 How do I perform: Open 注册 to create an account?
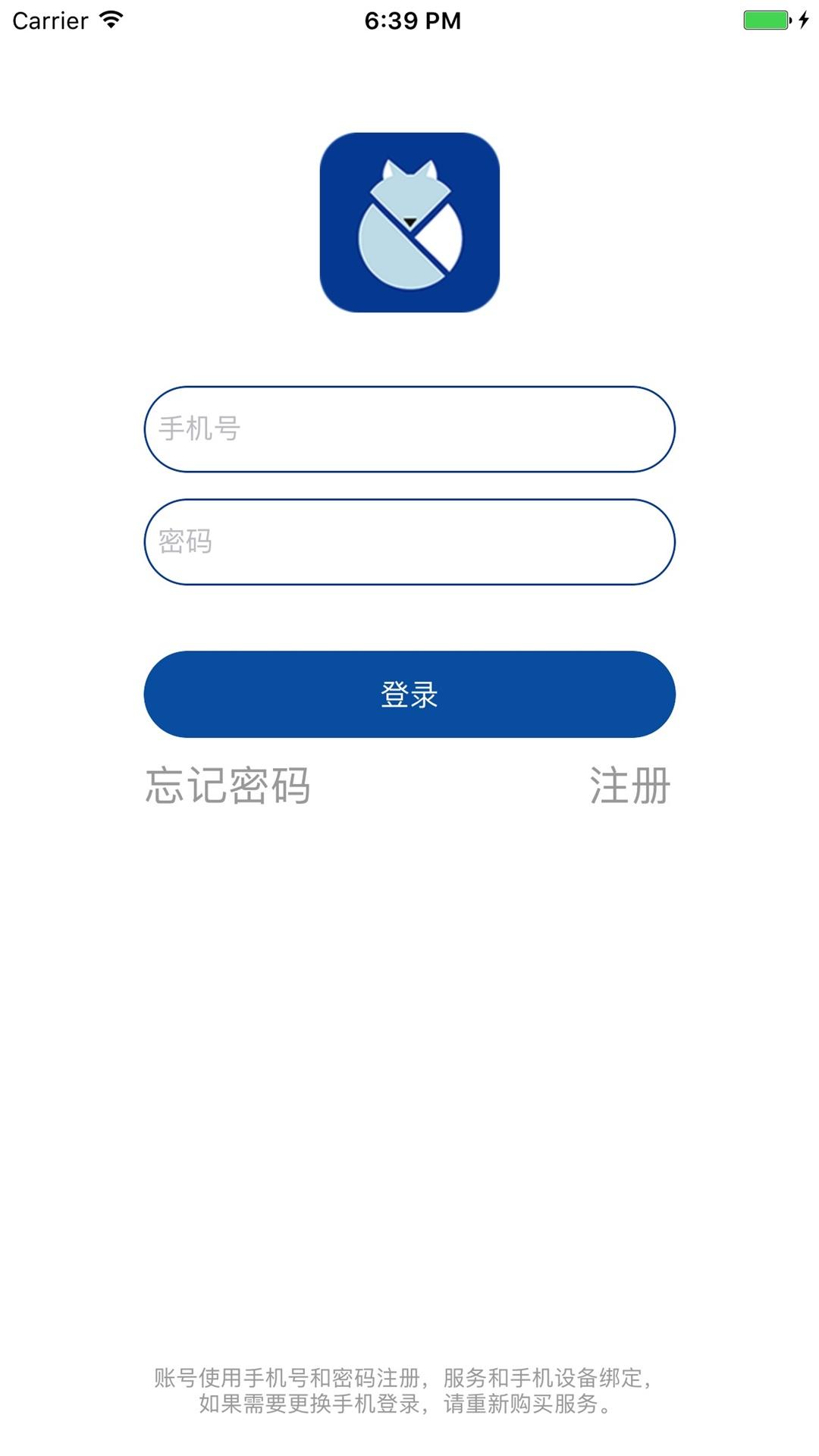click(630, 786)
